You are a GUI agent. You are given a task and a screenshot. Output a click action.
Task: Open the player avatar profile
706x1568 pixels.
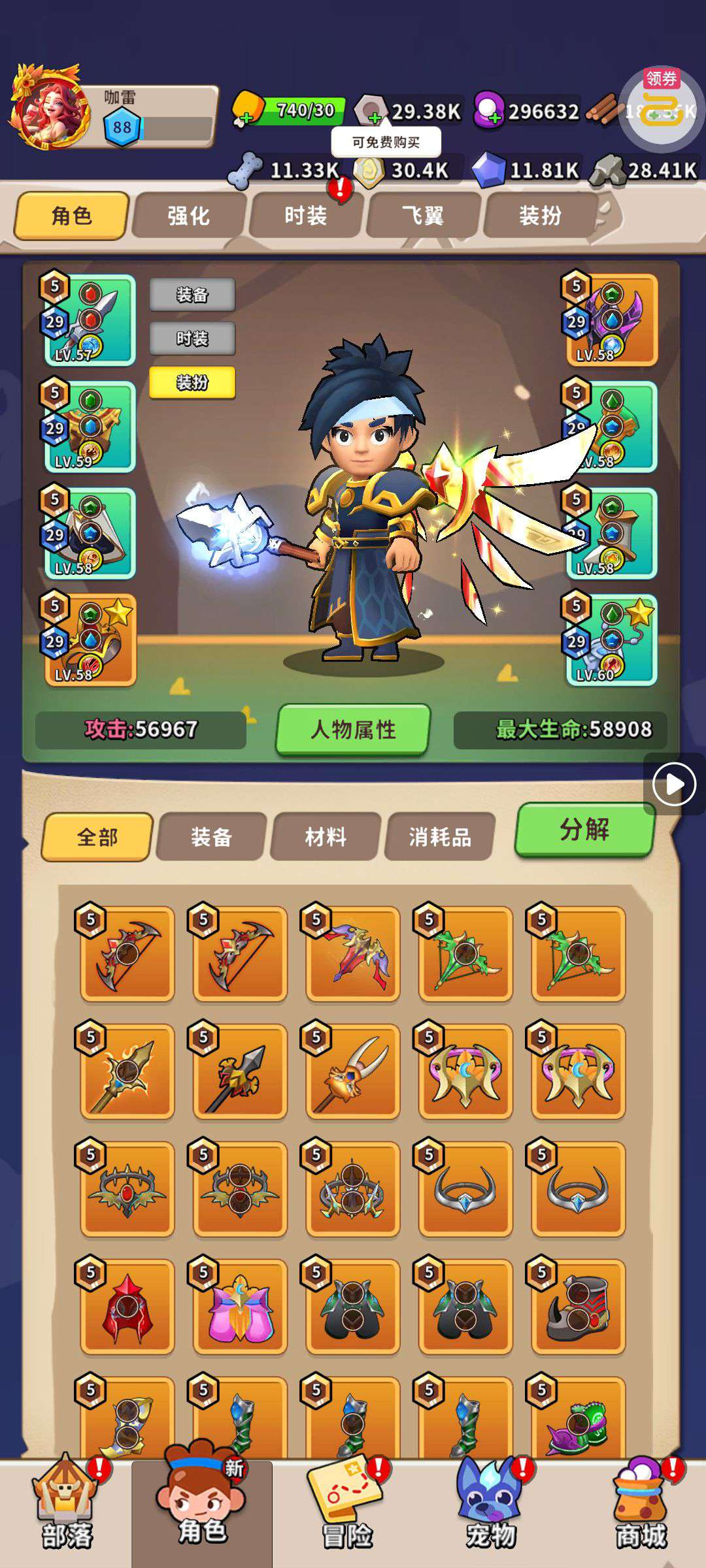point(50,106)
